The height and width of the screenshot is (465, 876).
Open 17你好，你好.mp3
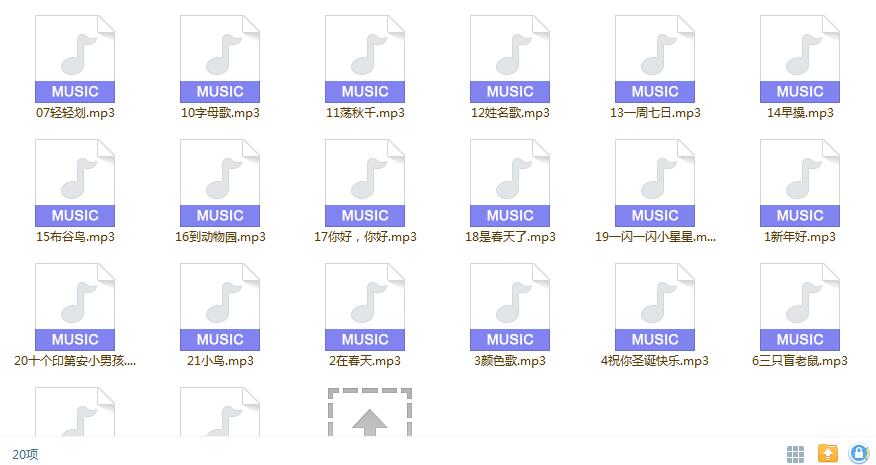pyautogui.click(x=365, y=184)
